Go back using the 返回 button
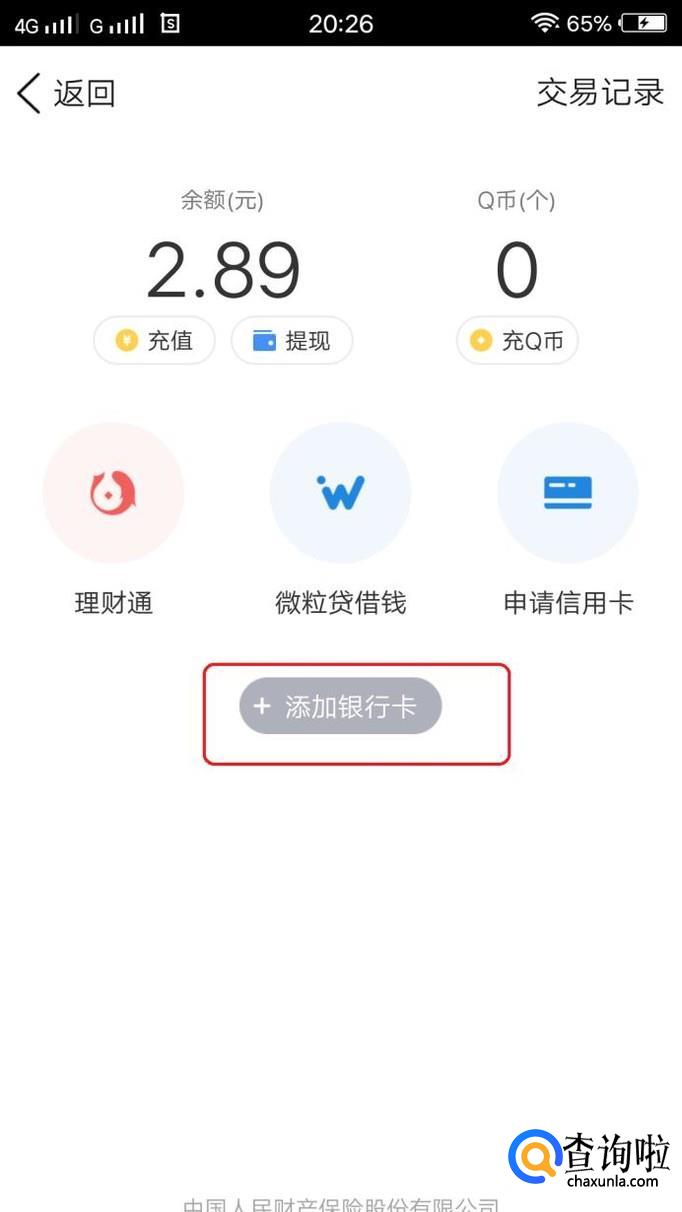The height and width of the screenshot is (1212, 682). 66,93
